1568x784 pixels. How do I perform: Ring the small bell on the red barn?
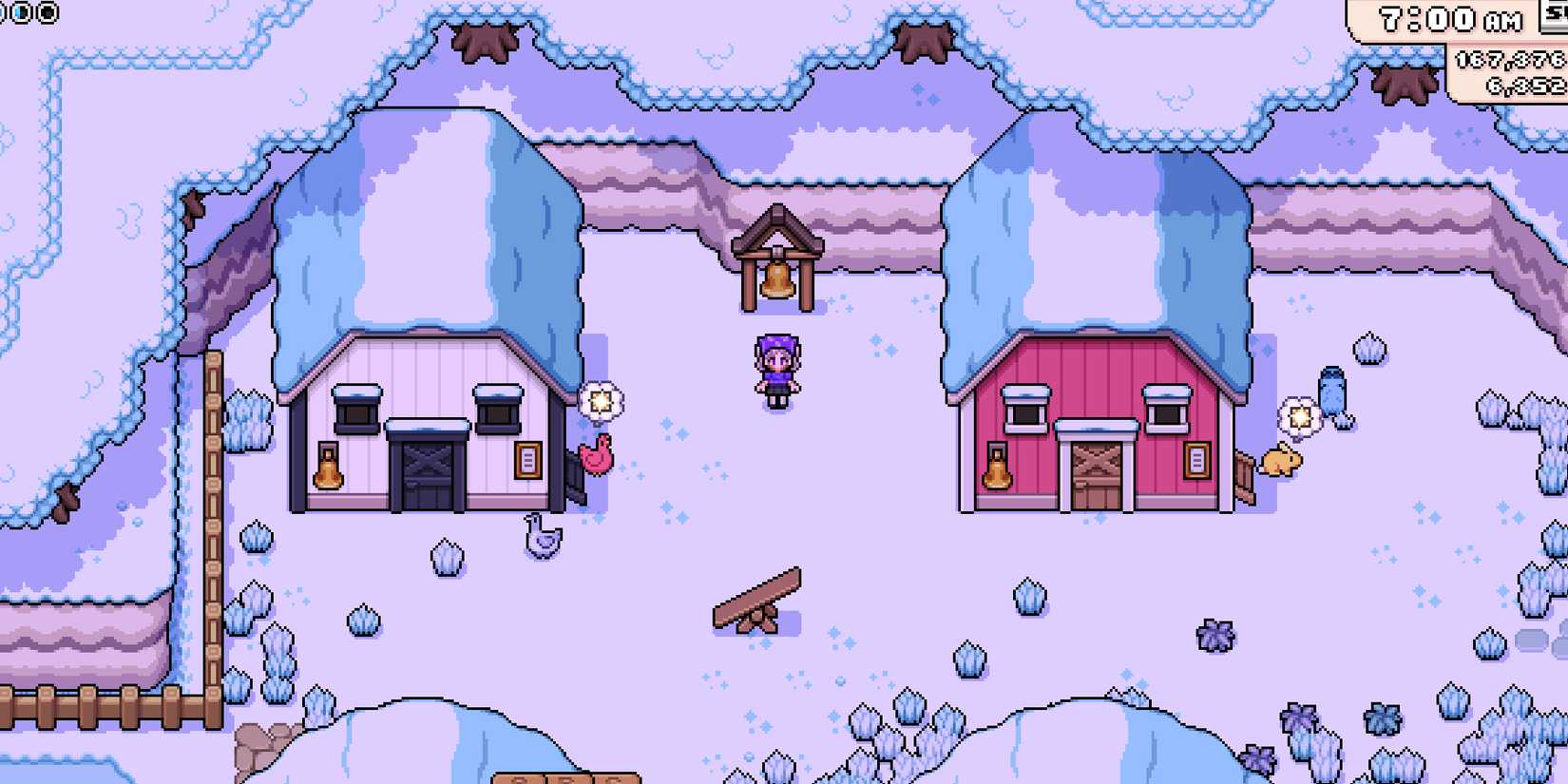(996, 469)
